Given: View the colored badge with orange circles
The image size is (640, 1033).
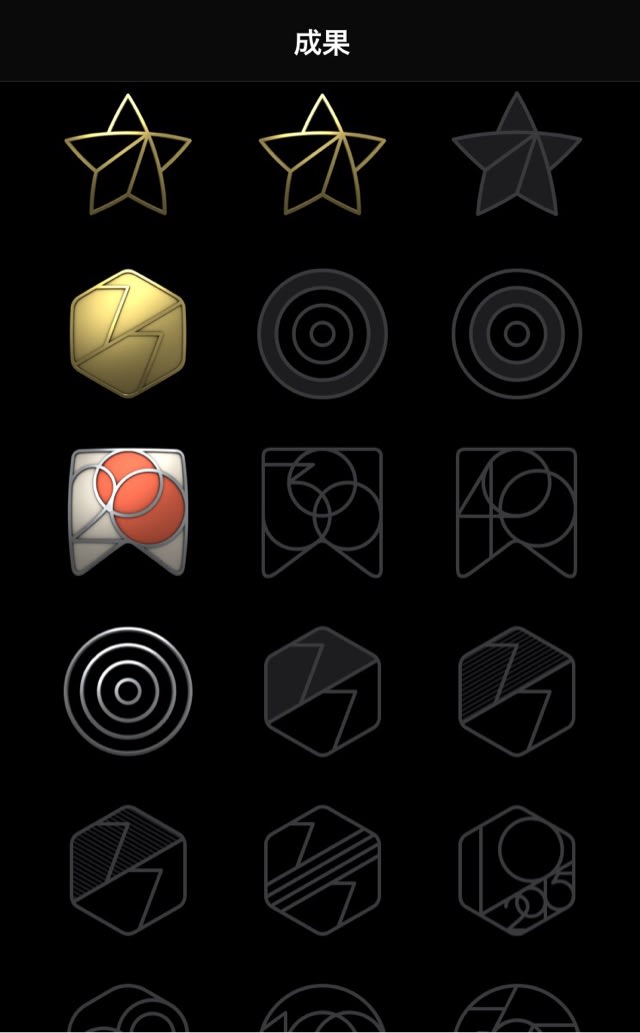Looking at the screenshot, I should (x=128, y=512).
